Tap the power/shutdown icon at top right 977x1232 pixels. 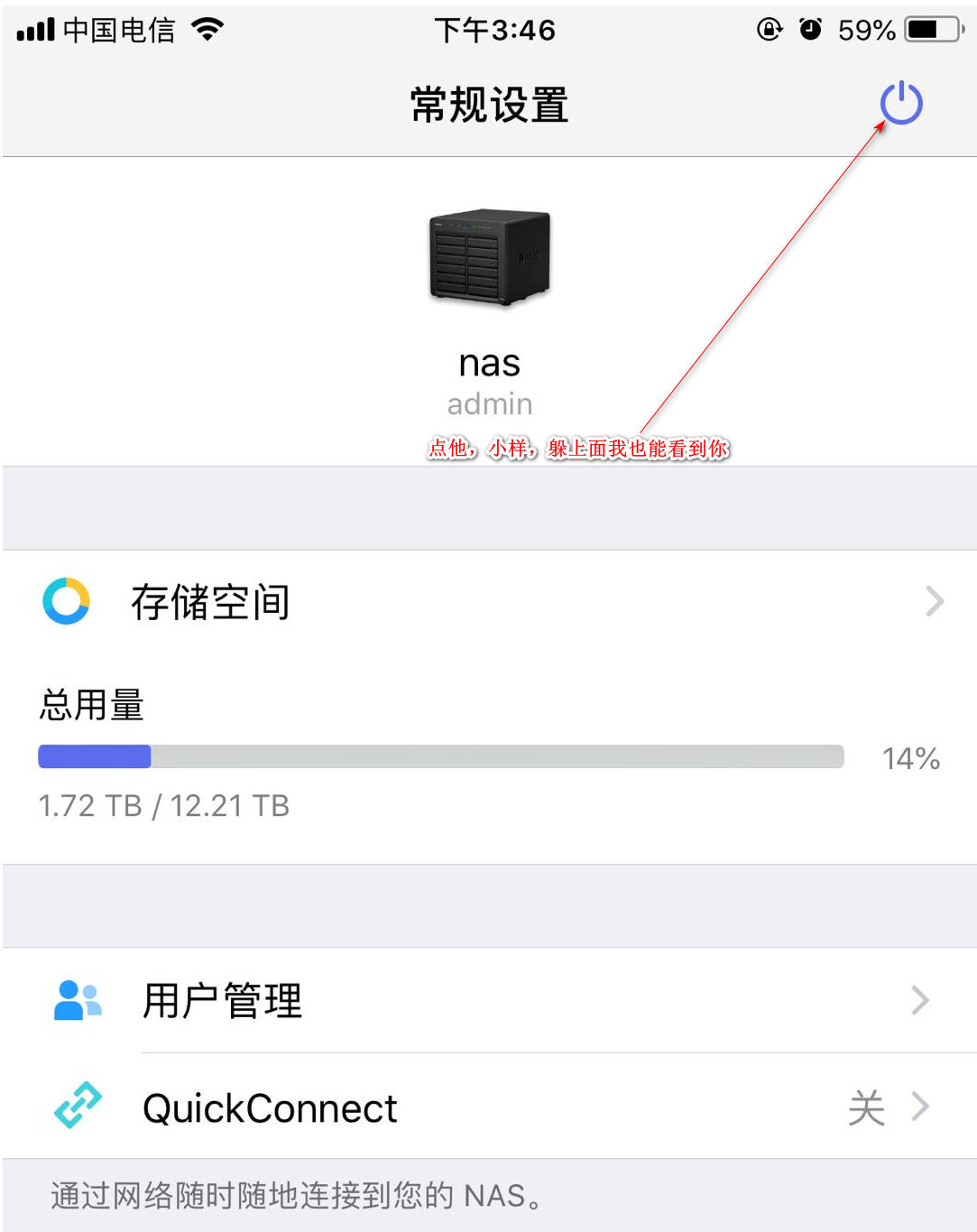coord(903,103)
